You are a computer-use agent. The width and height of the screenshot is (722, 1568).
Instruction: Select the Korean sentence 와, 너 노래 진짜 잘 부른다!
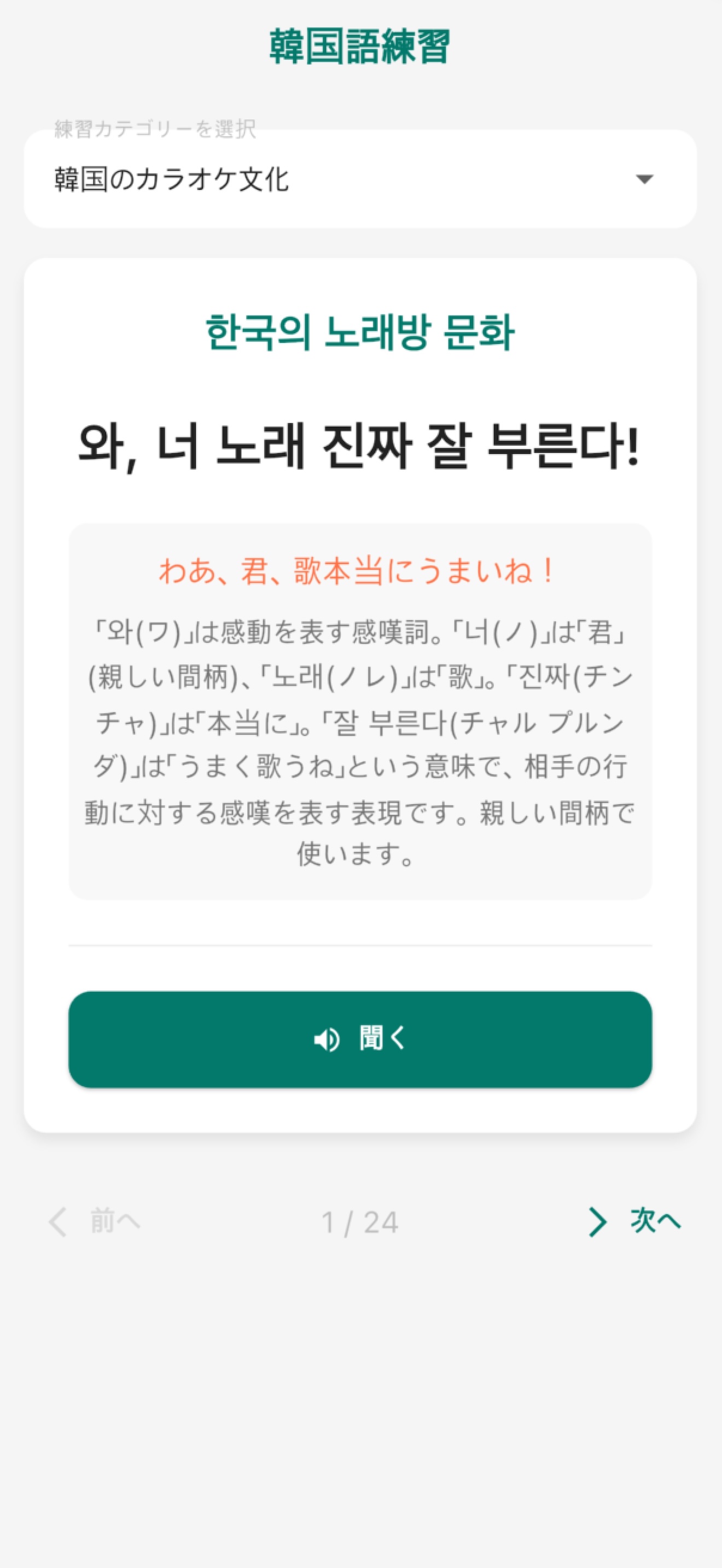[x=360, y=446]
